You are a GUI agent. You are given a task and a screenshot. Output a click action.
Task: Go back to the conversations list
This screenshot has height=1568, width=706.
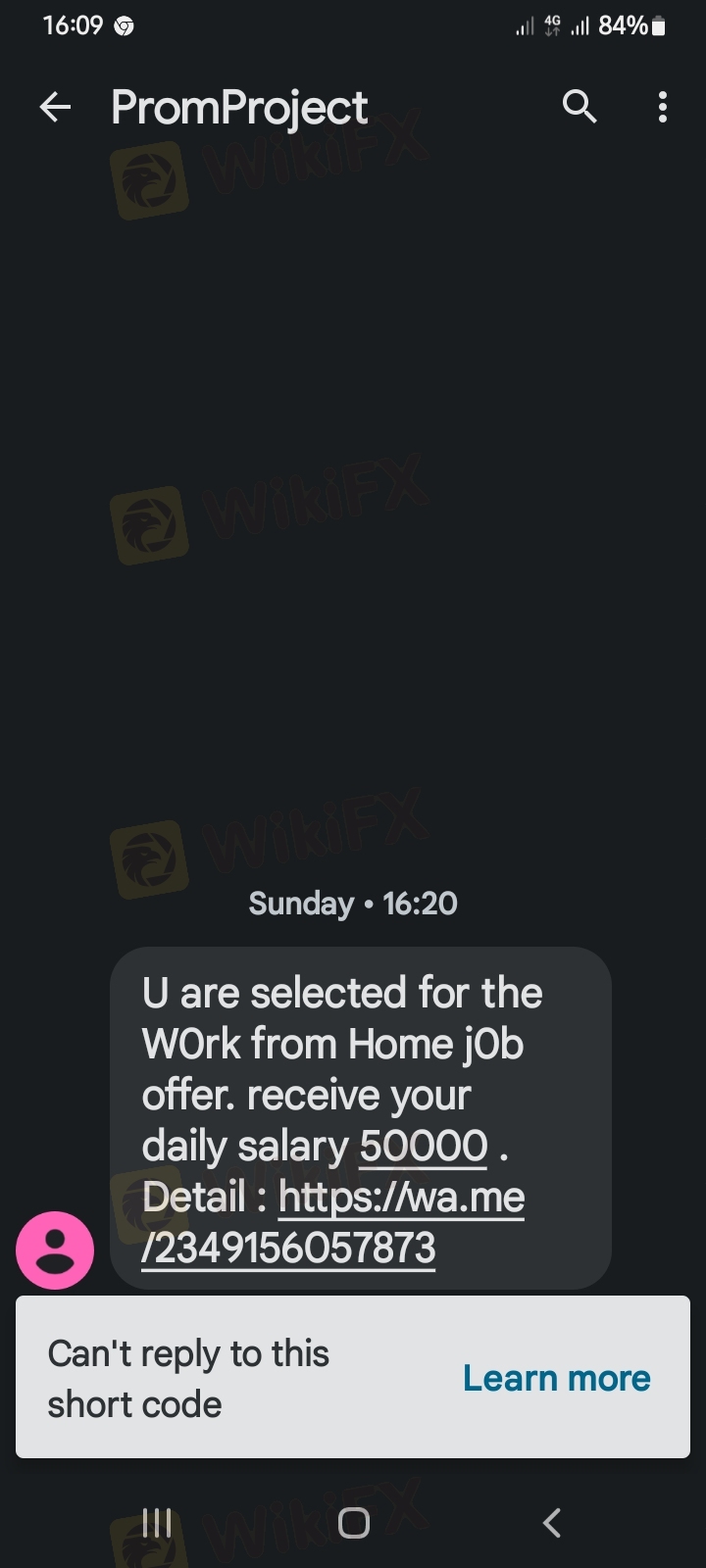coord(55,107)
